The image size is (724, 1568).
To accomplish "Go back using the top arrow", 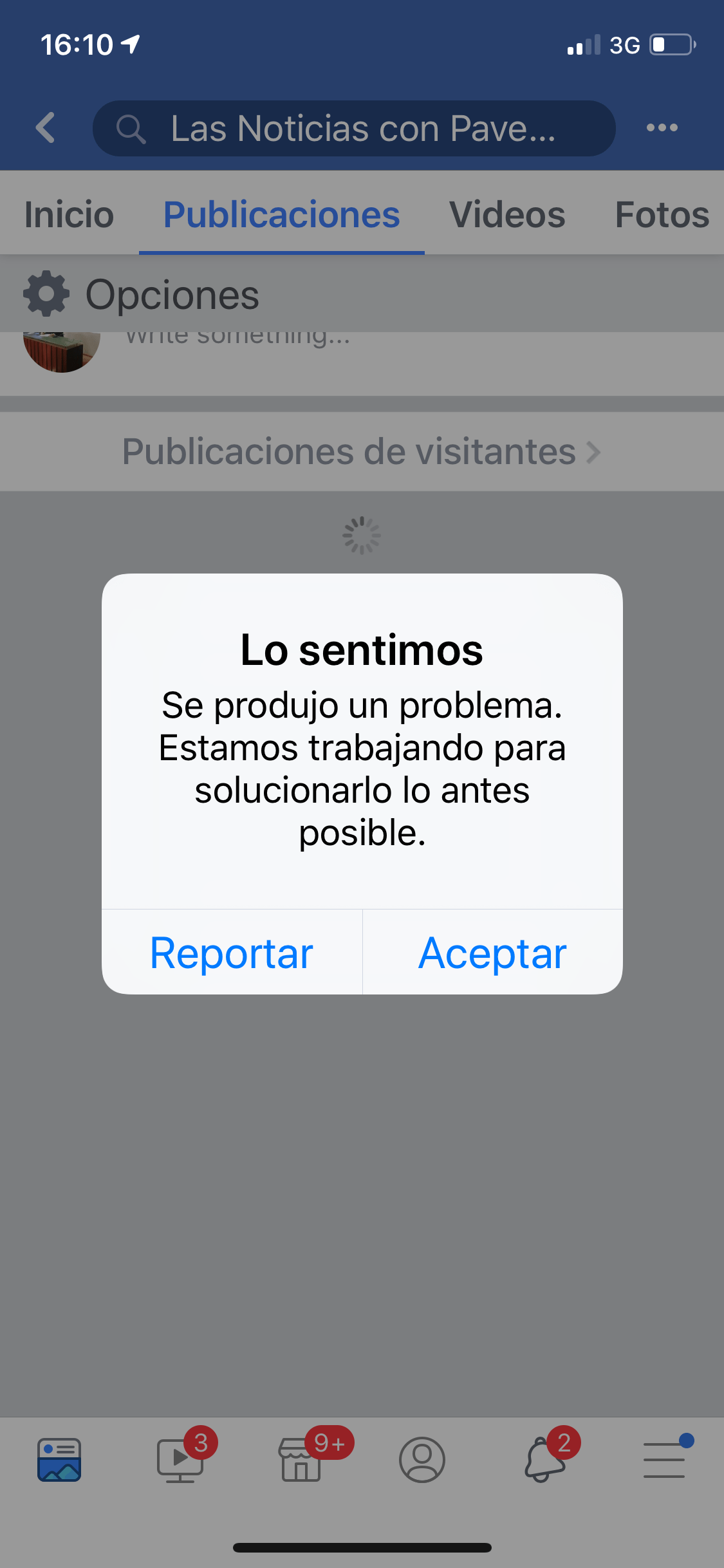I will 46,127.
